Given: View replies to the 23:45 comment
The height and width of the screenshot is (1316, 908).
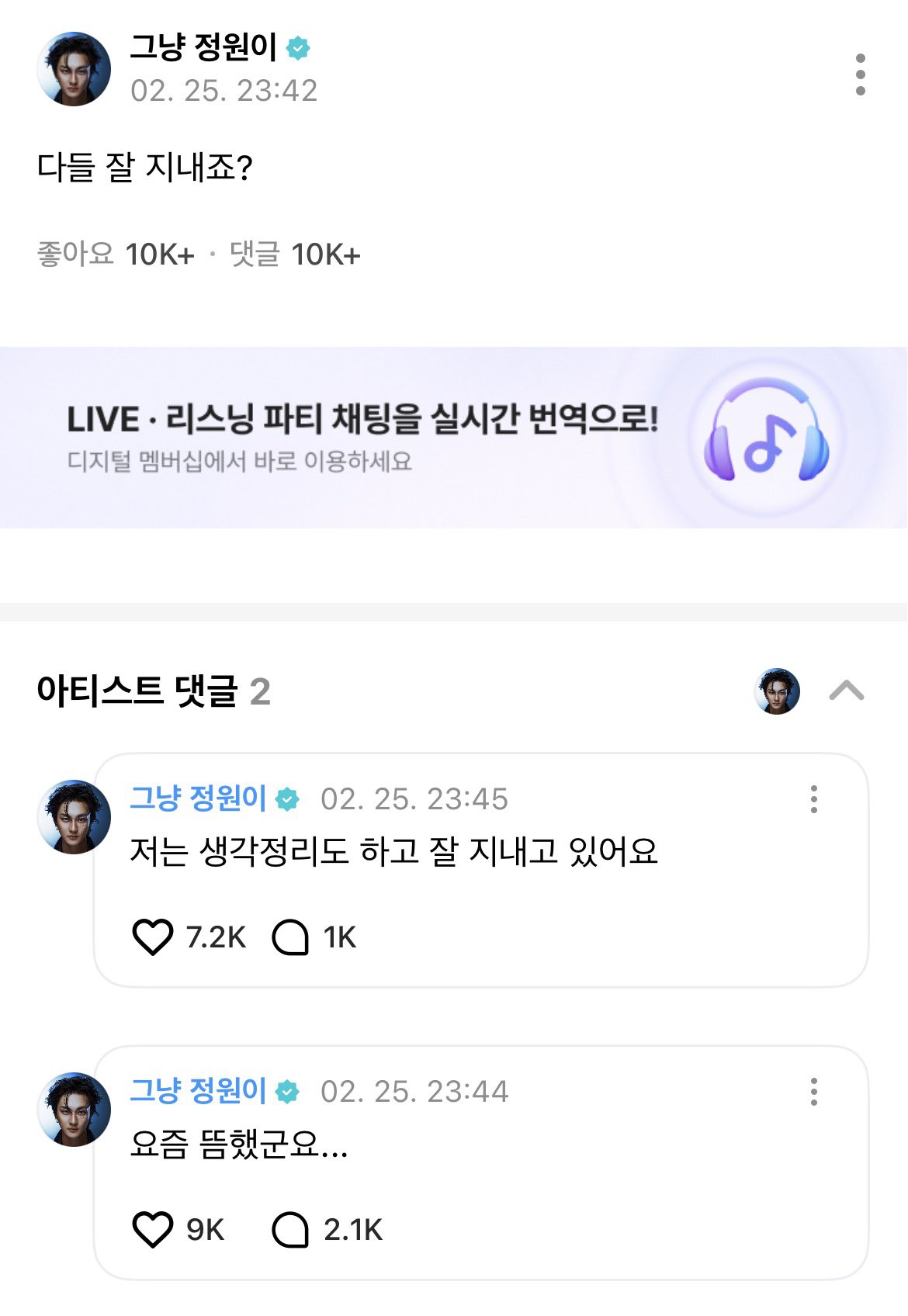Looking at the screenshot, I should 291,937.
